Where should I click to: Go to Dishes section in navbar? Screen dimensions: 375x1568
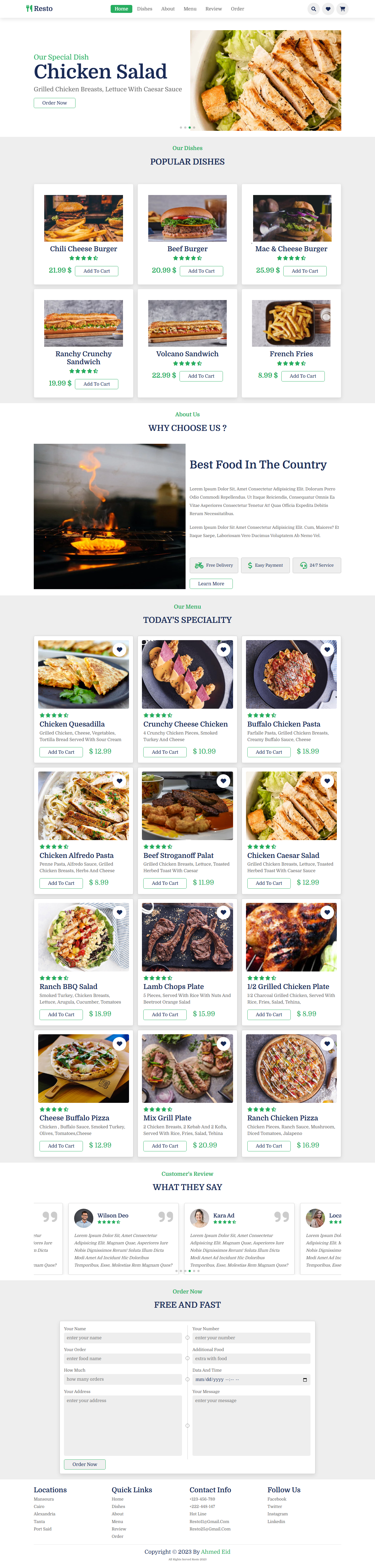145,9
